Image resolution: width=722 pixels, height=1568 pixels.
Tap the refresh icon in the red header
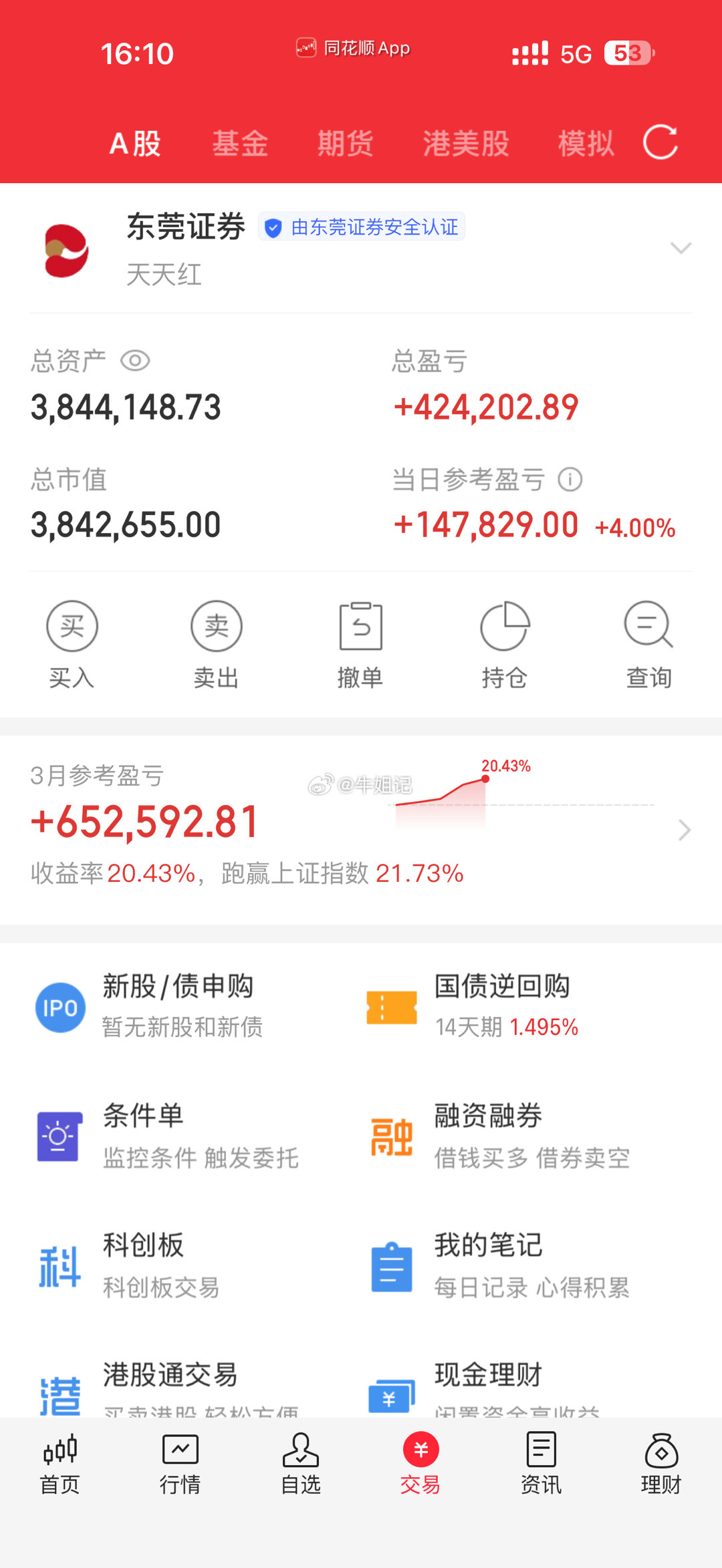[x=660, y=143]
